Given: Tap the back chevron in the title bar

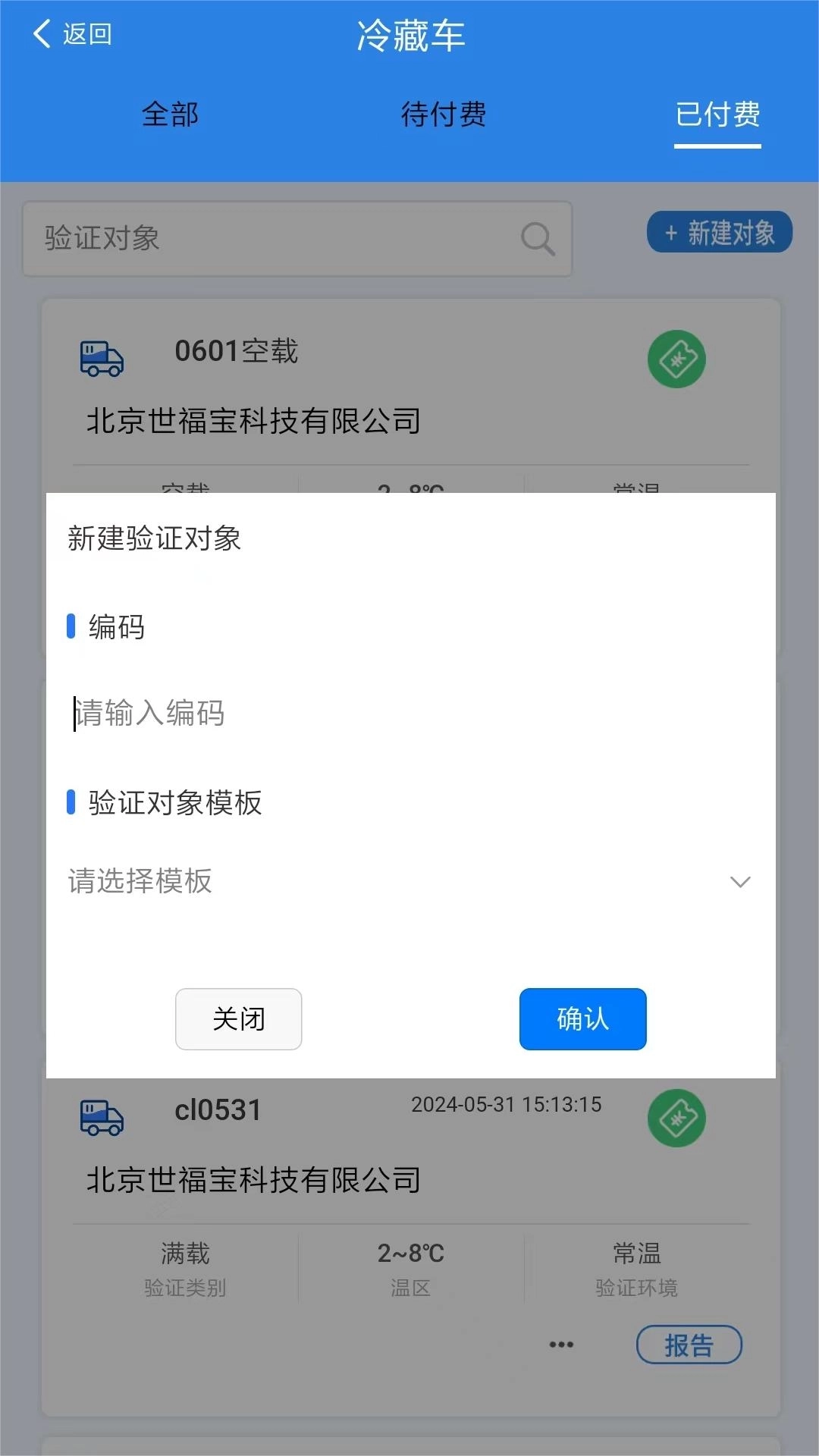Looking at the screenshot, I should [42, 33].
